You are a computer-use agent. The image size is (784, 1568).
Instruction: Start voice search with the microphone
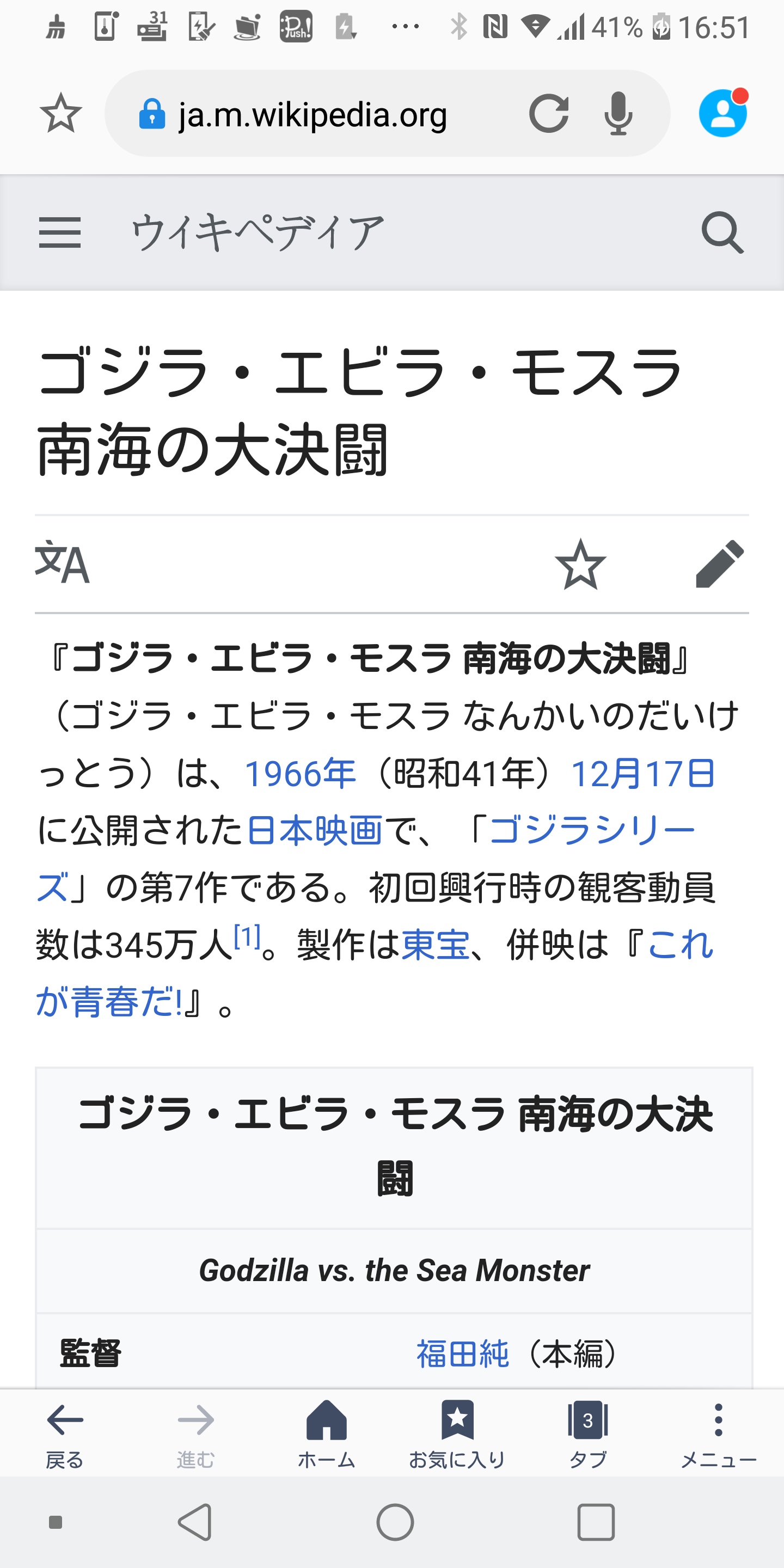(x=618, y=114)
